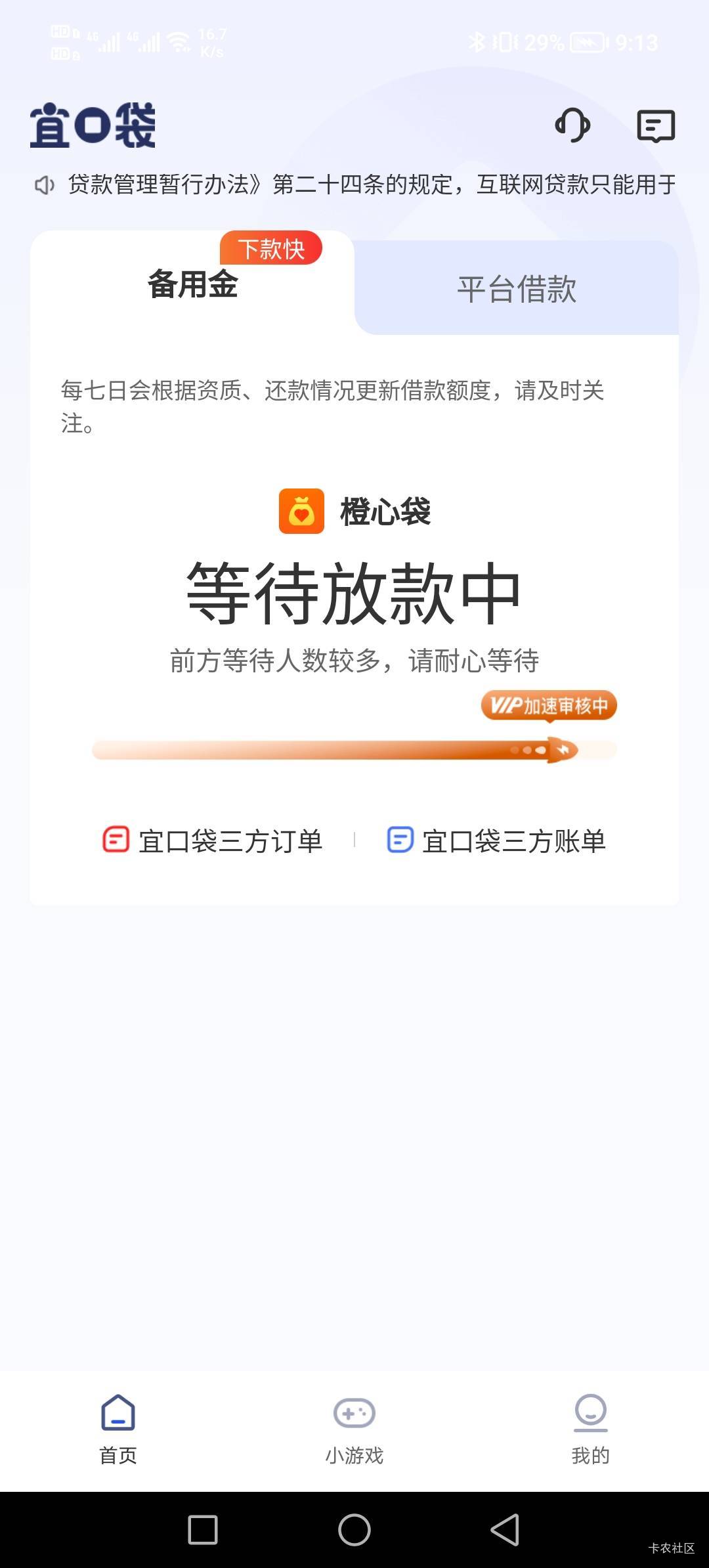Open customer service headset icon
Image resolution: width=709 pixels, height=1568 pixels.
pyautogui.click(x=572, y=125)
